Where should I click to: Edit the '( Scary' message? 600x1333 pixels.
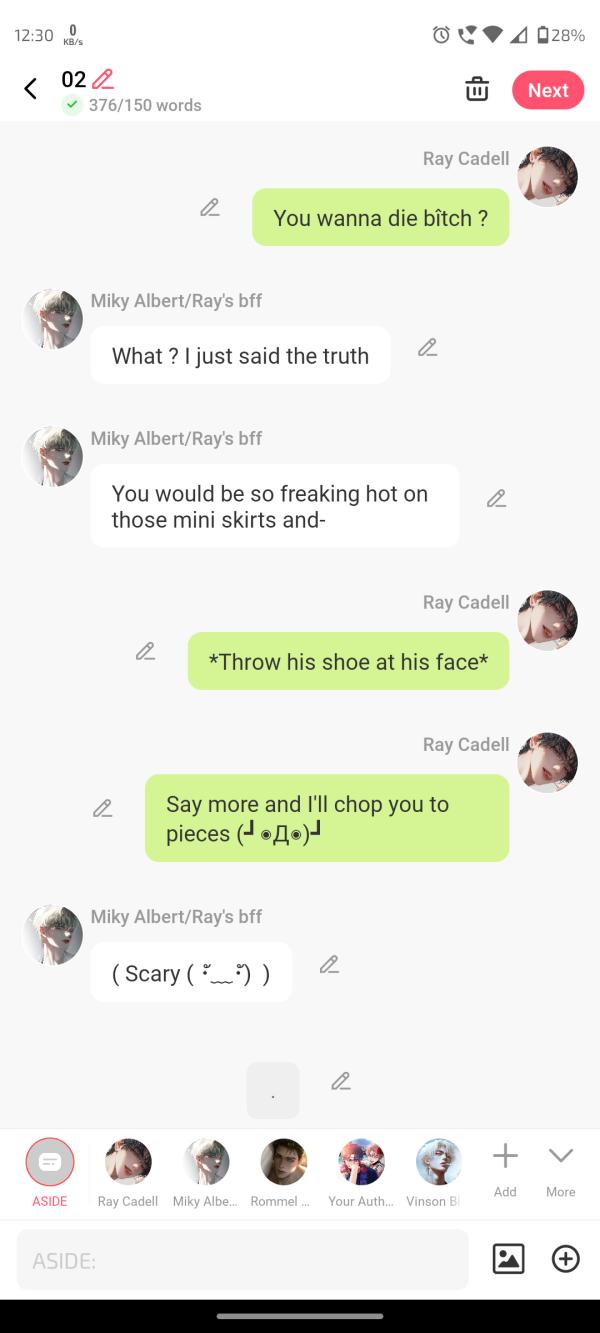329,964
